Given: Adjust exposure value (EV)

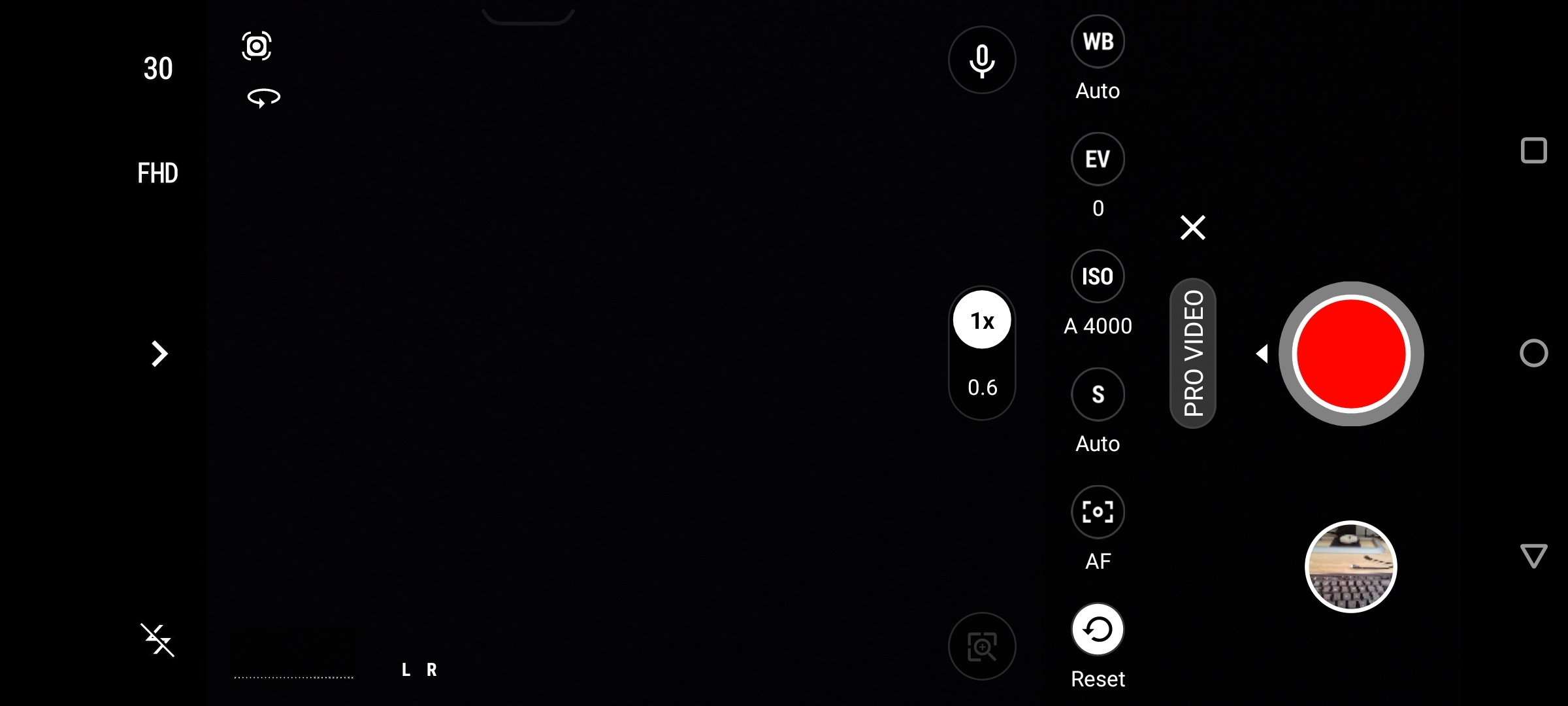Looking at the screenshot, I should 1098,159.
